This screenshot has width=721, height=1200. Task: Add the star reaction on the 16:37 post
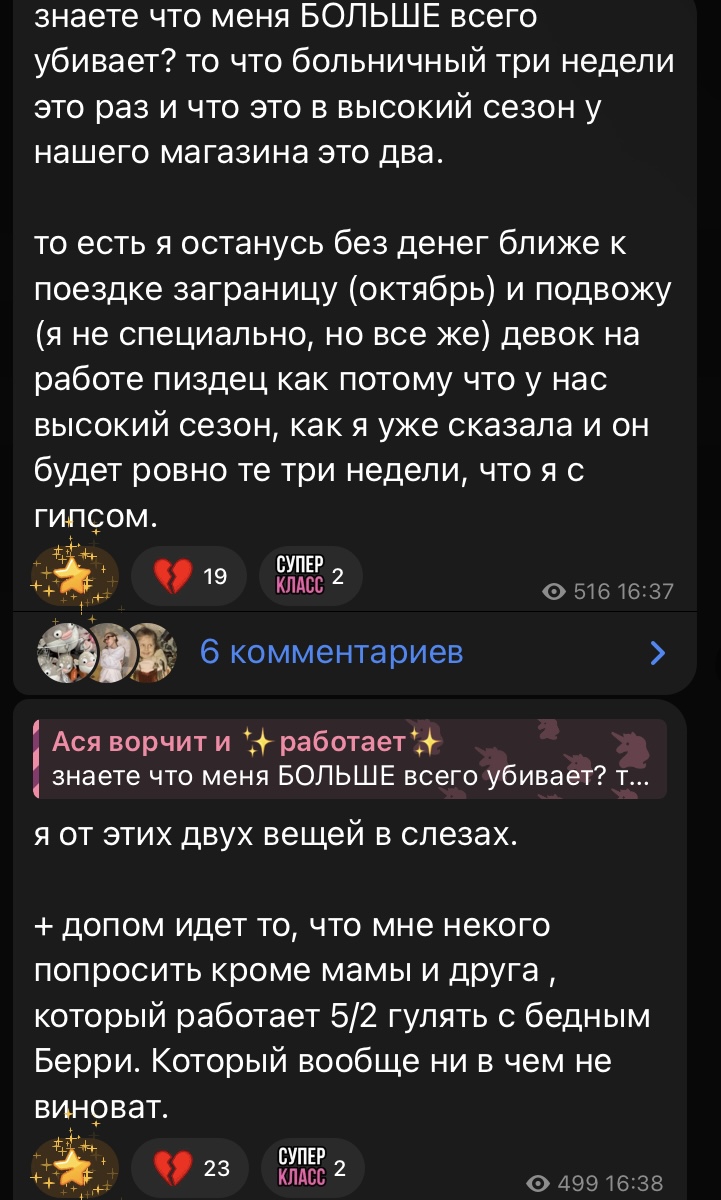coord(76,576)
